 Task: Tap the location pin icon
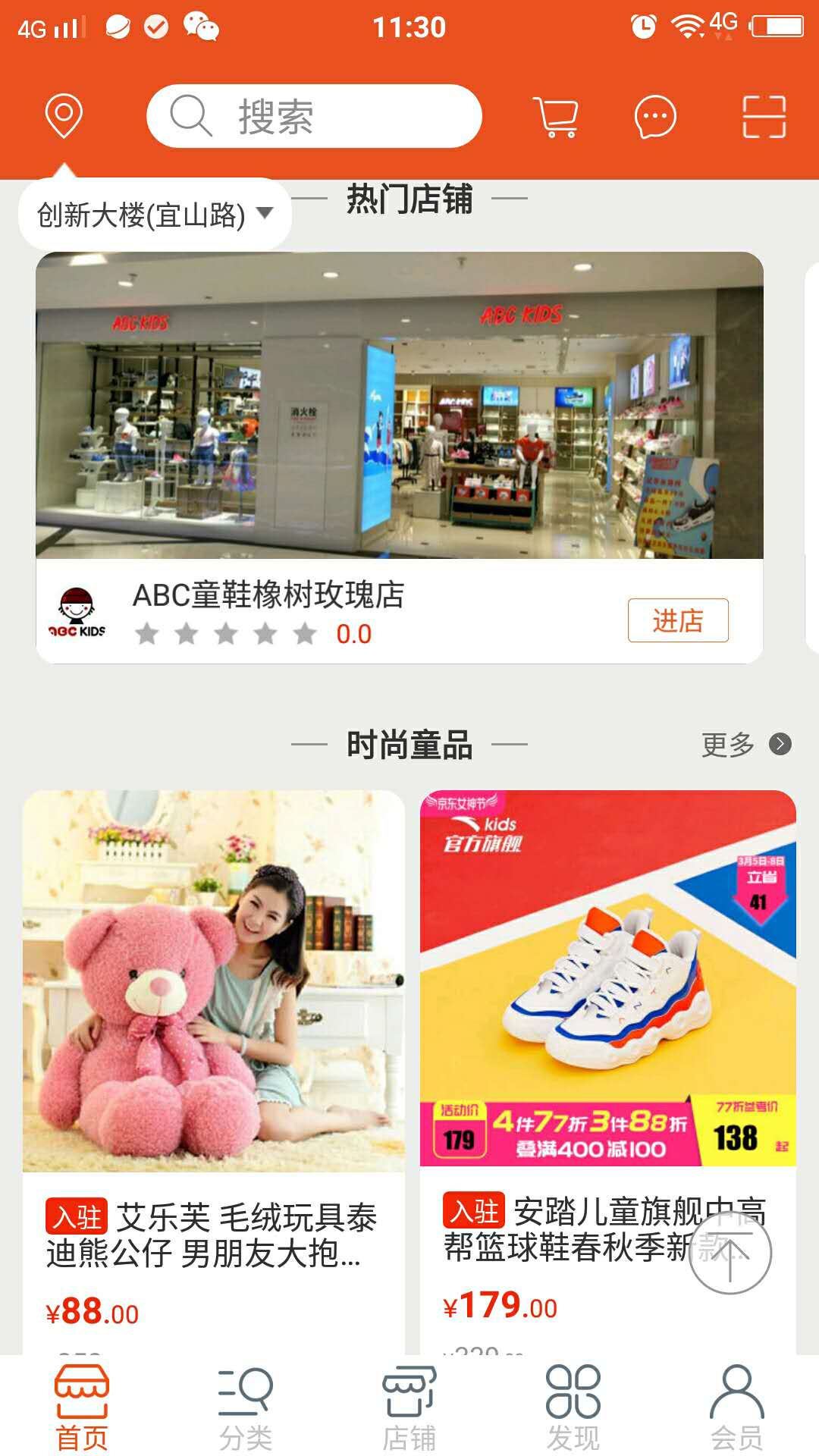64,116
